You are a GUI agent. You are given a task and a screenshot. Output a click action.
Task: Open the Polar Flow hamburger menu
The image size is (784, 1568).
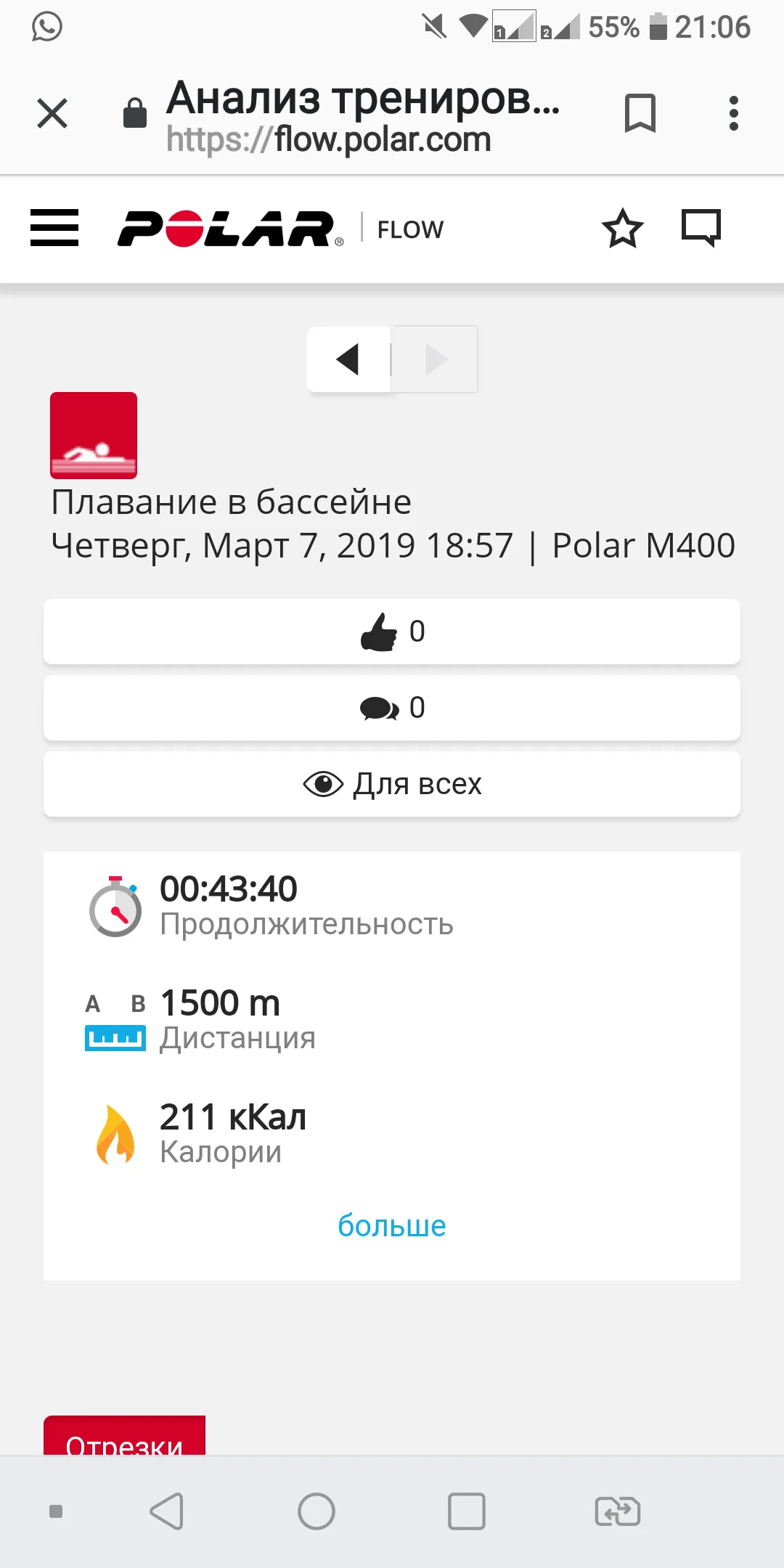(54, 228)
